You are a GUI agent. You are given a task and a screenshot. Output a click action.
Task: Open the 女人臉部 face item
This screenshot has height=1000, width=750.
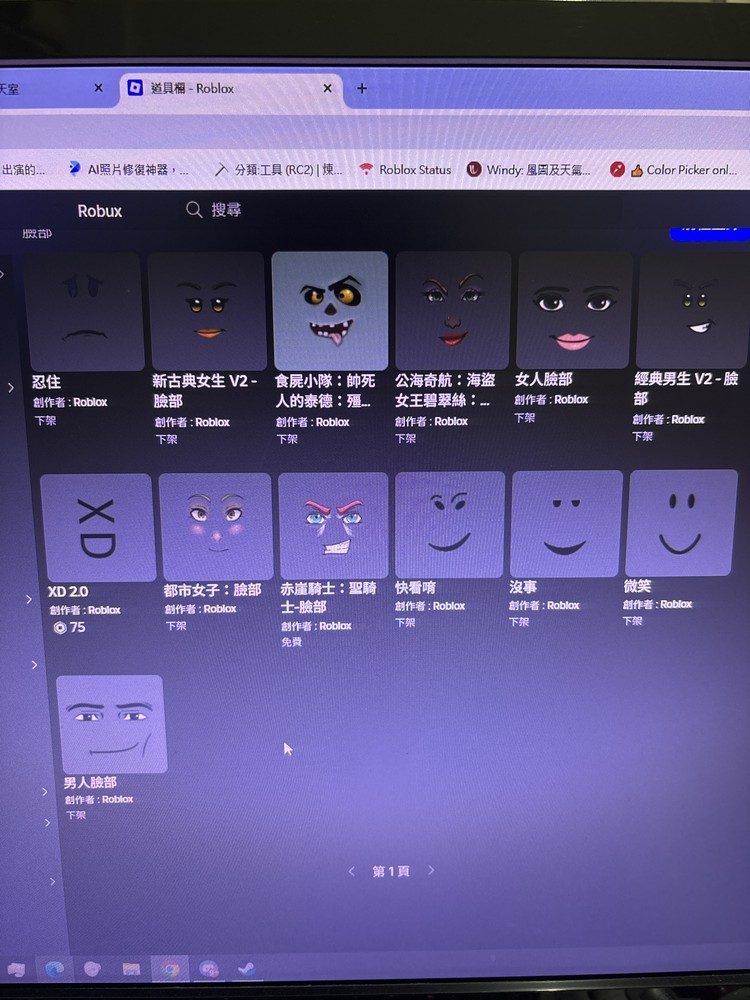click(574, 310)
